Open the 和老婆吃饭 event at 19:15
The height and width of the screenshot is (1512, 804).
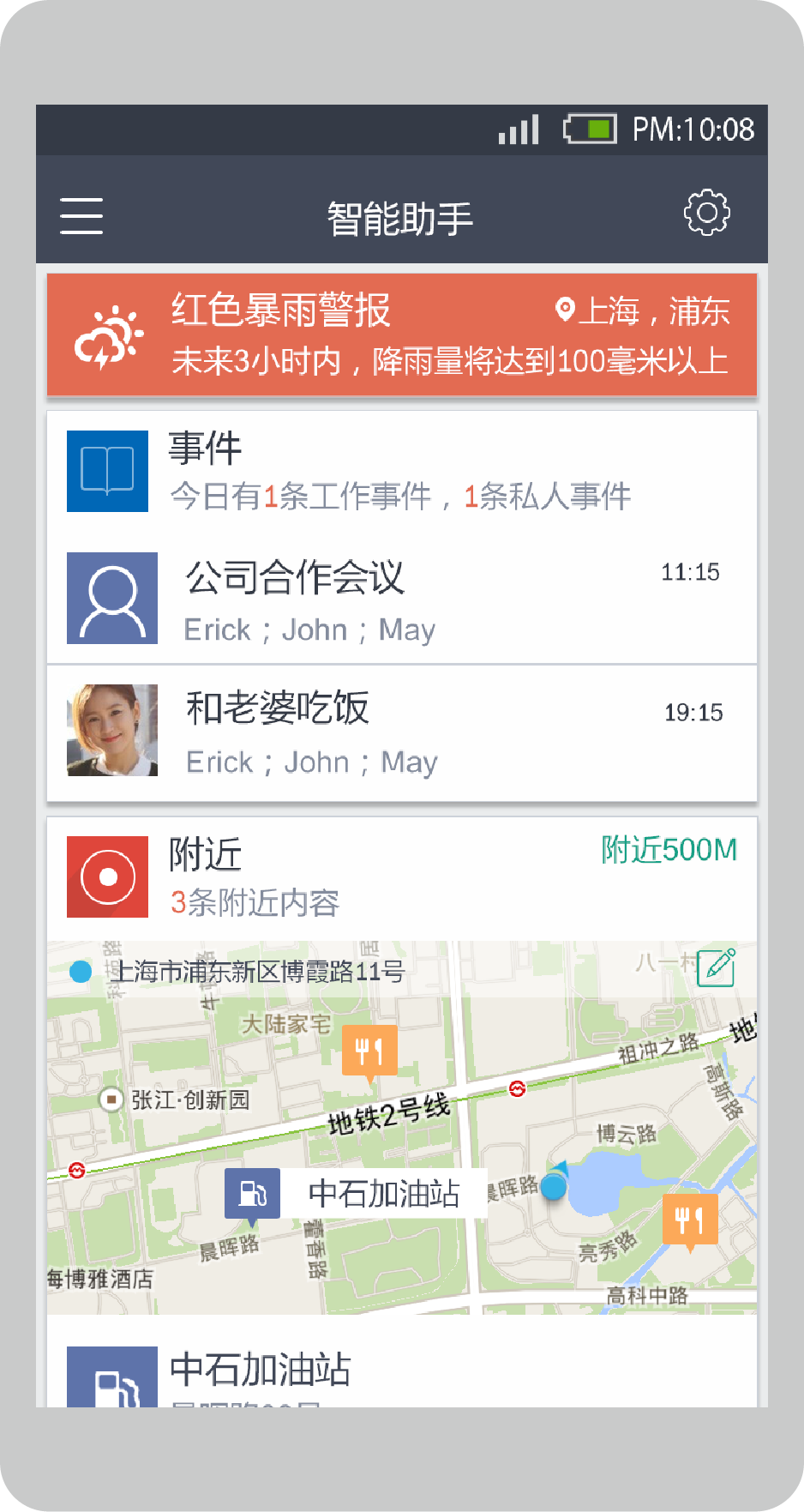(401, 732)
